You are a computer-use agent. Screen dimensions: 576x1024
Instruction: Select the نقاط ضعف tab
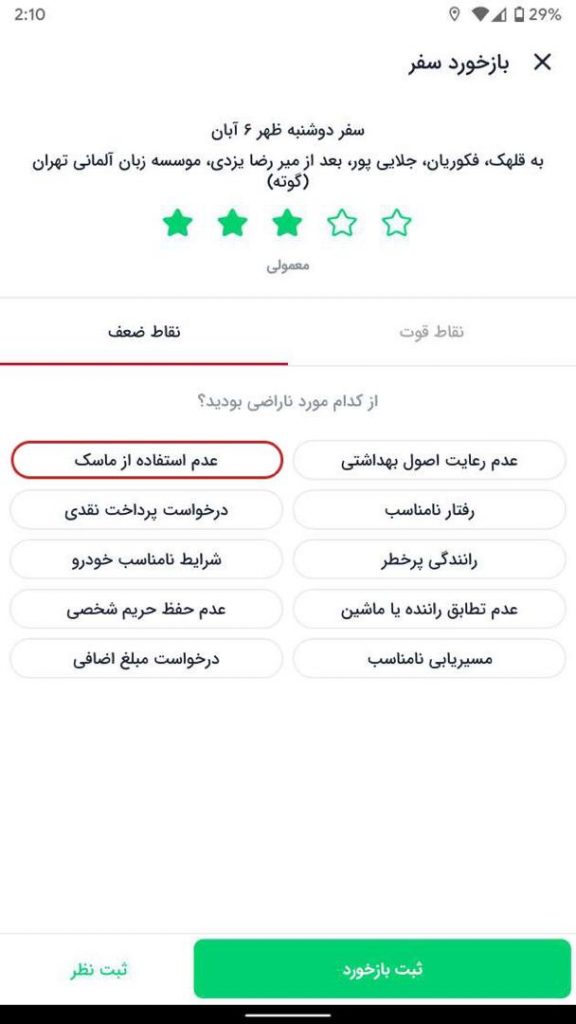pos(144,332)
